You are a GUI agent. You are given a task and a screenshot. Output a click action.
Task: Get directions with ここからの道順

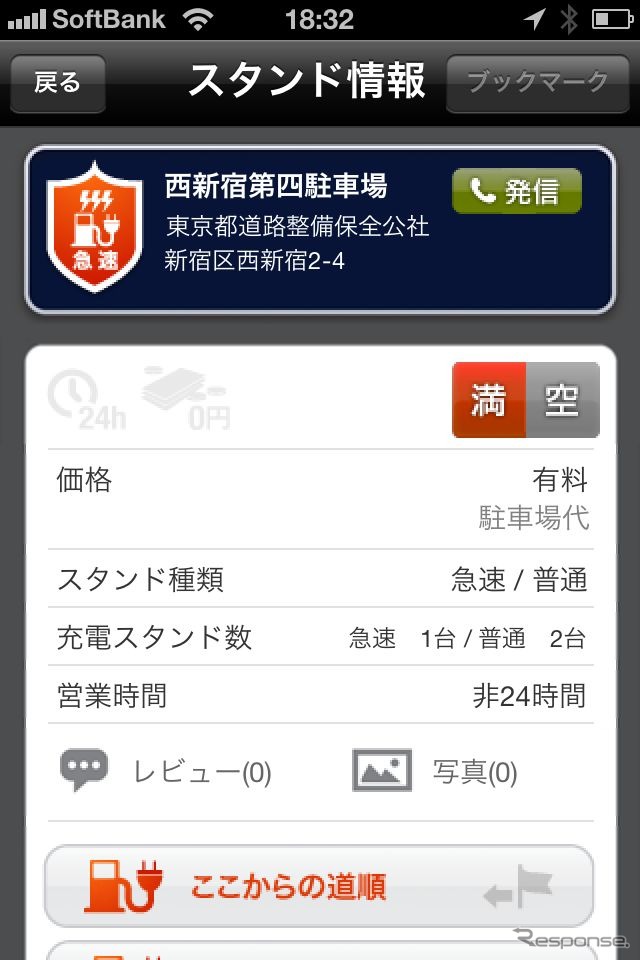[x=318, y=886]
